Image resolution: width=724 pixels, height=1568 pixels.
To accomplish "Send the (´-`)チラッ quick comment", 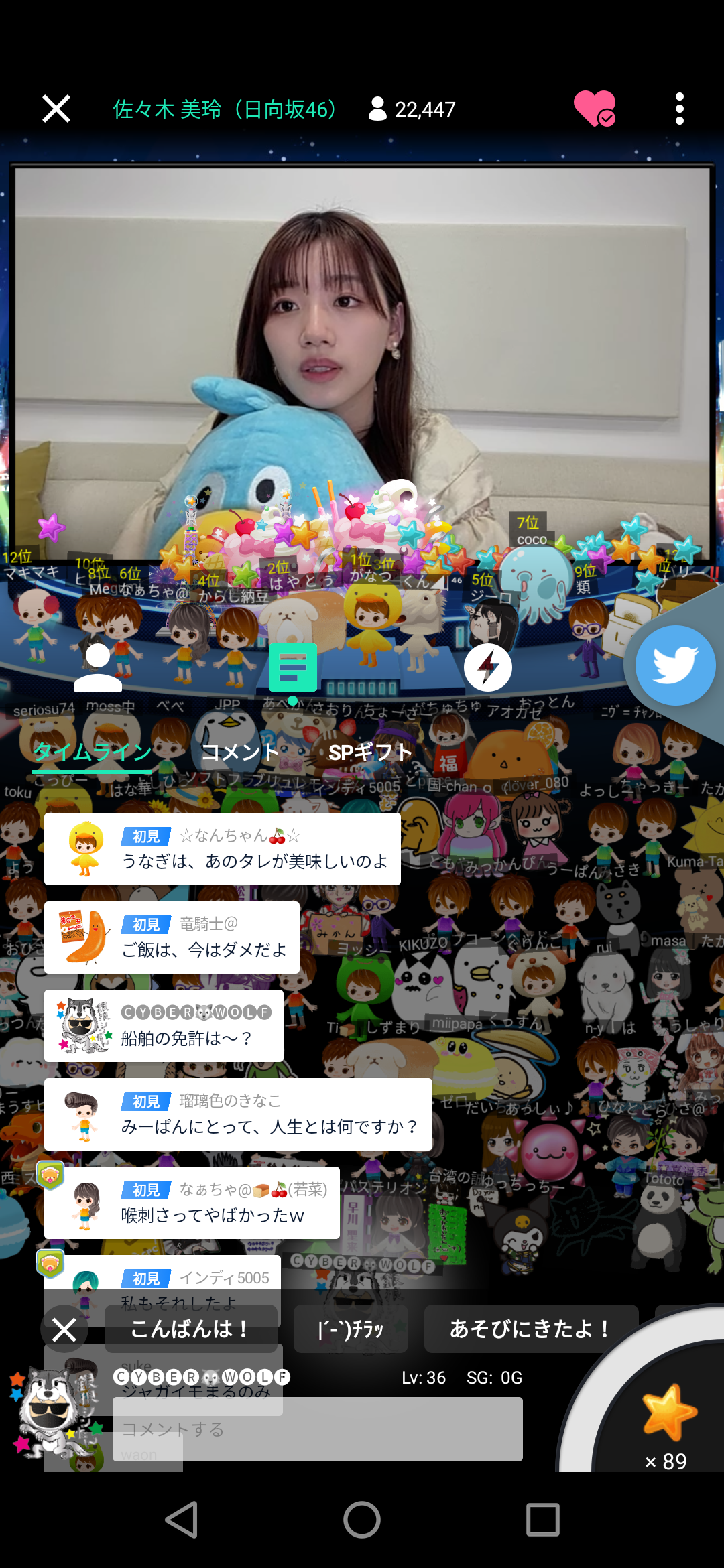I will pyautogui.click(x=351, y=1329).
